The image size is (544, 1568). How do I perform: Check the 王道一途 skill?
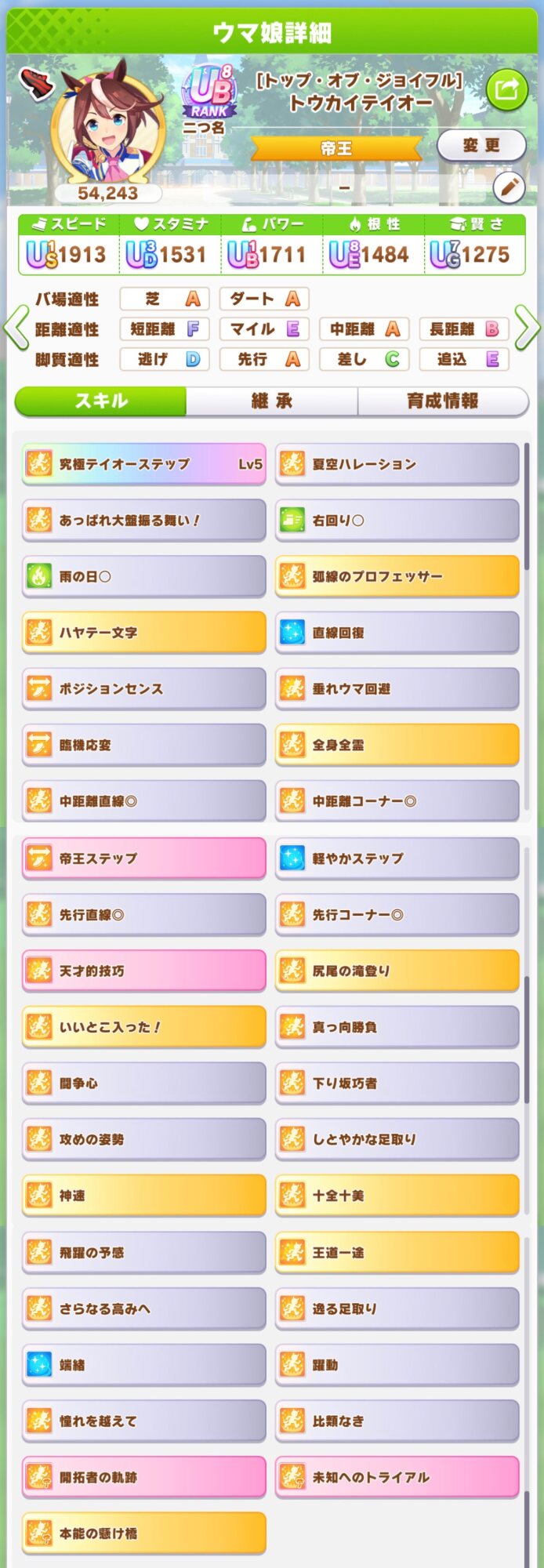tap(397, 1253)
